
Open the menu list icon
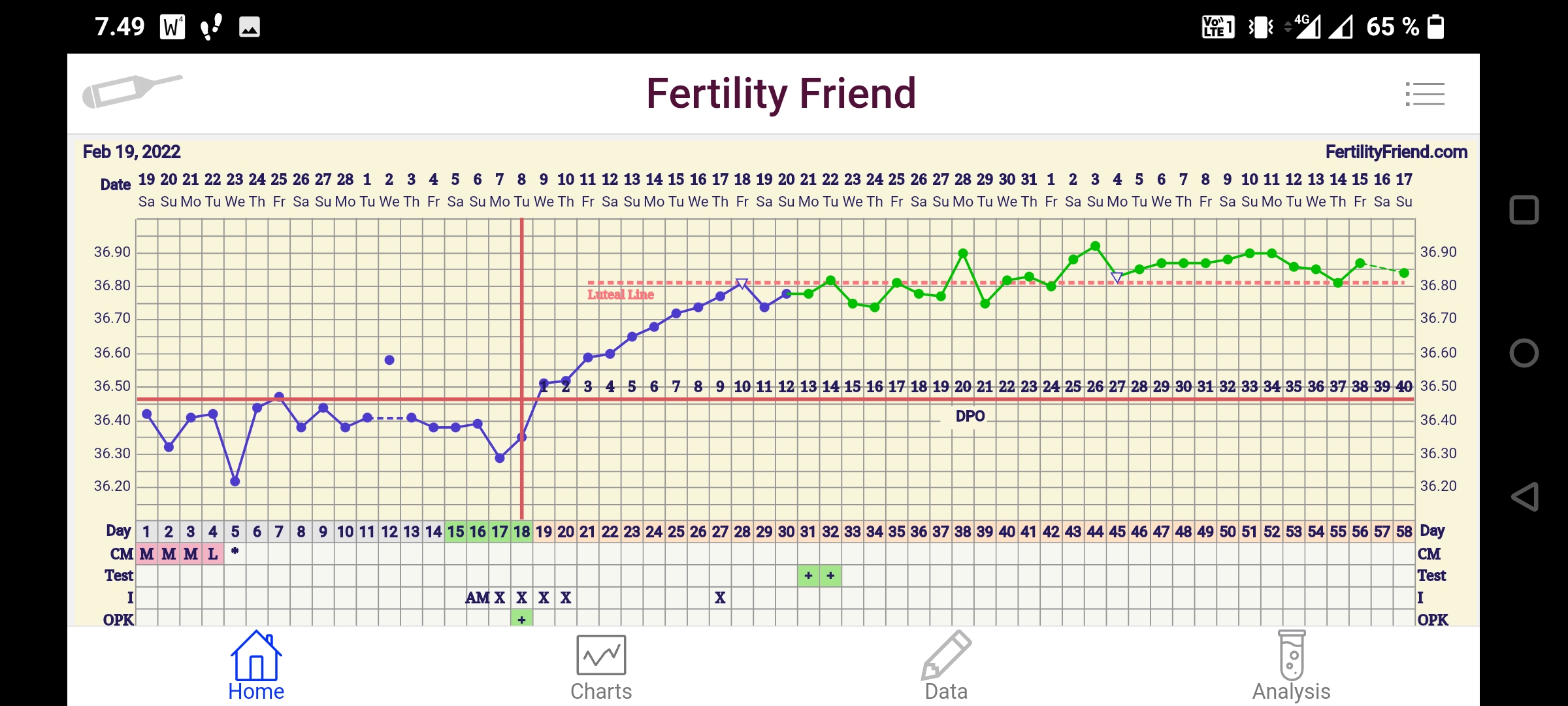[1425, 94]
